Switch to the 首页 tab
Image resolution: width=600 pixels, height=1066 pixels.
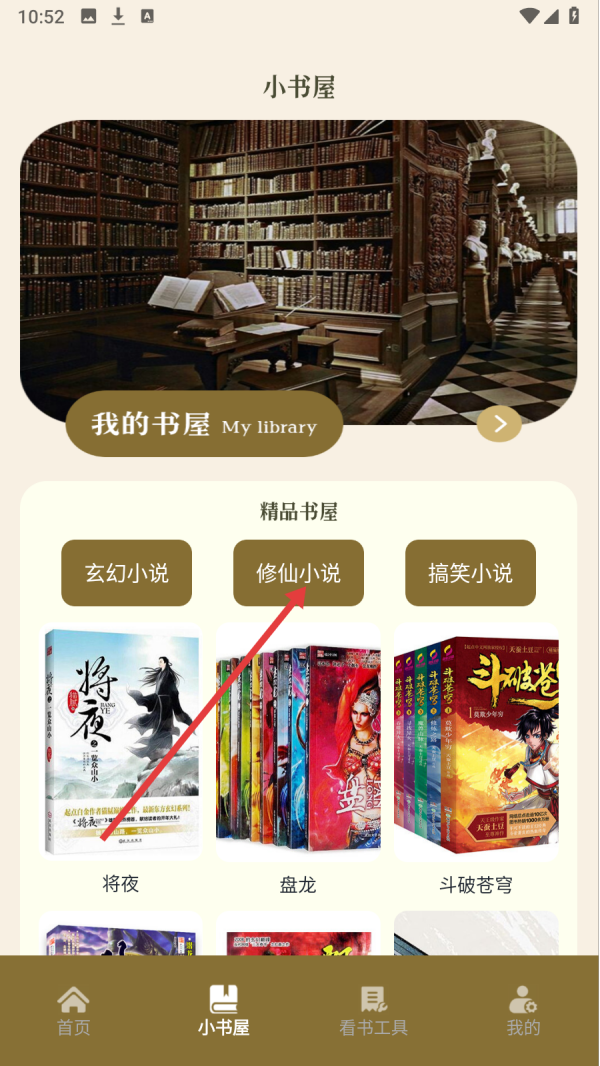coord(73,1011)
